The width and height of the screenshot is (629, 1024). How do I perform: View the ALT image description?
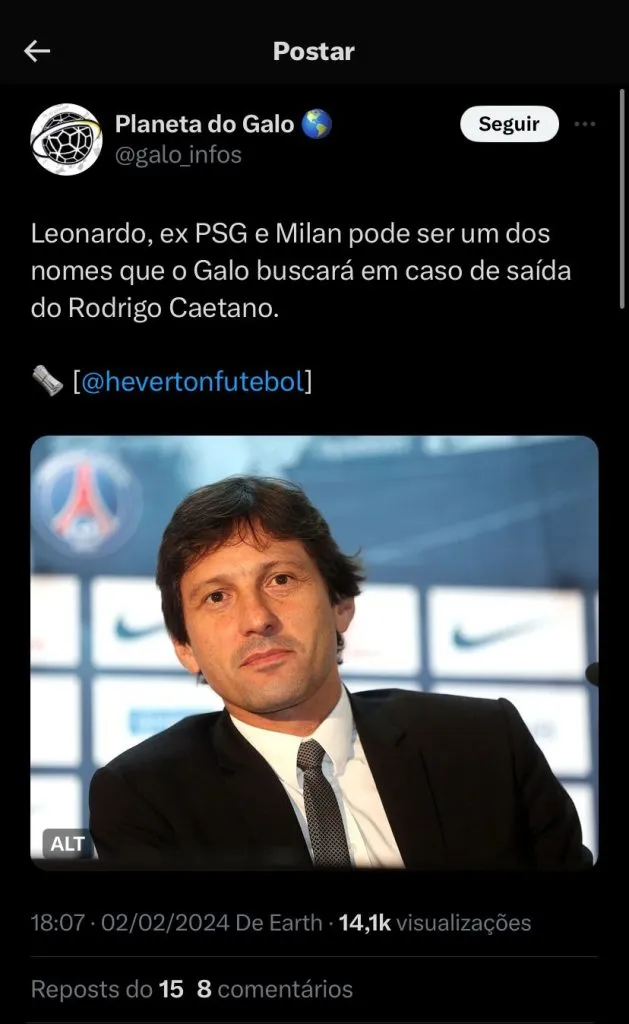pos(65,844)
